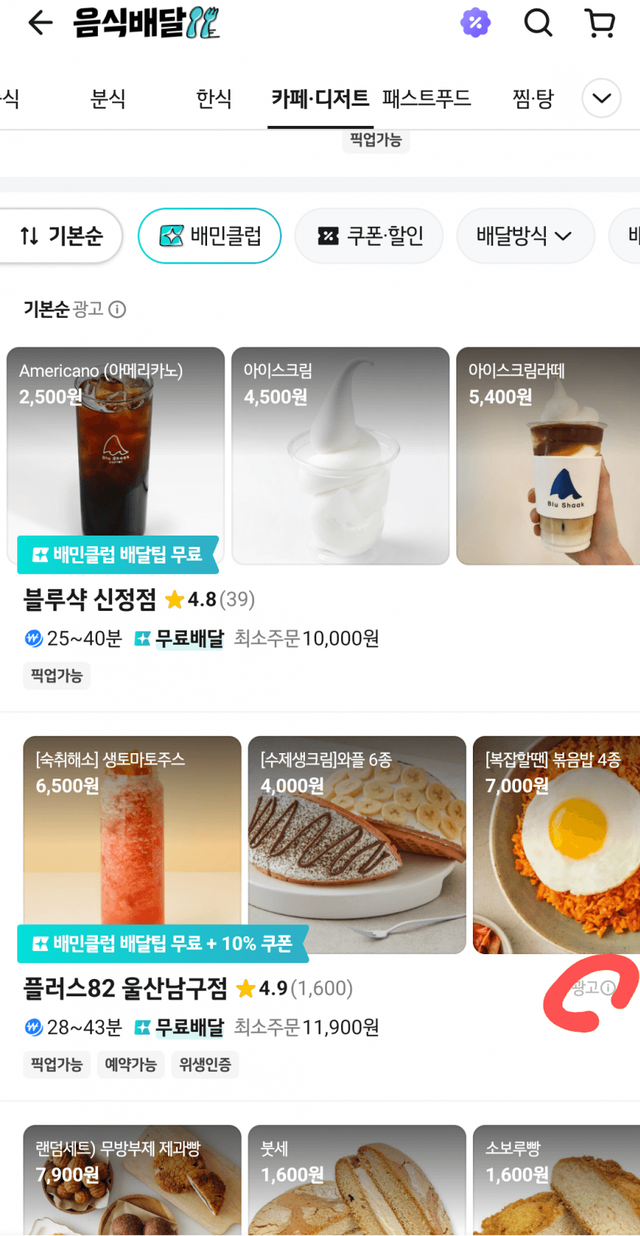Expand the category list chevron
The height and width of the screenshot is (1236, 640).
click(602, 99)
